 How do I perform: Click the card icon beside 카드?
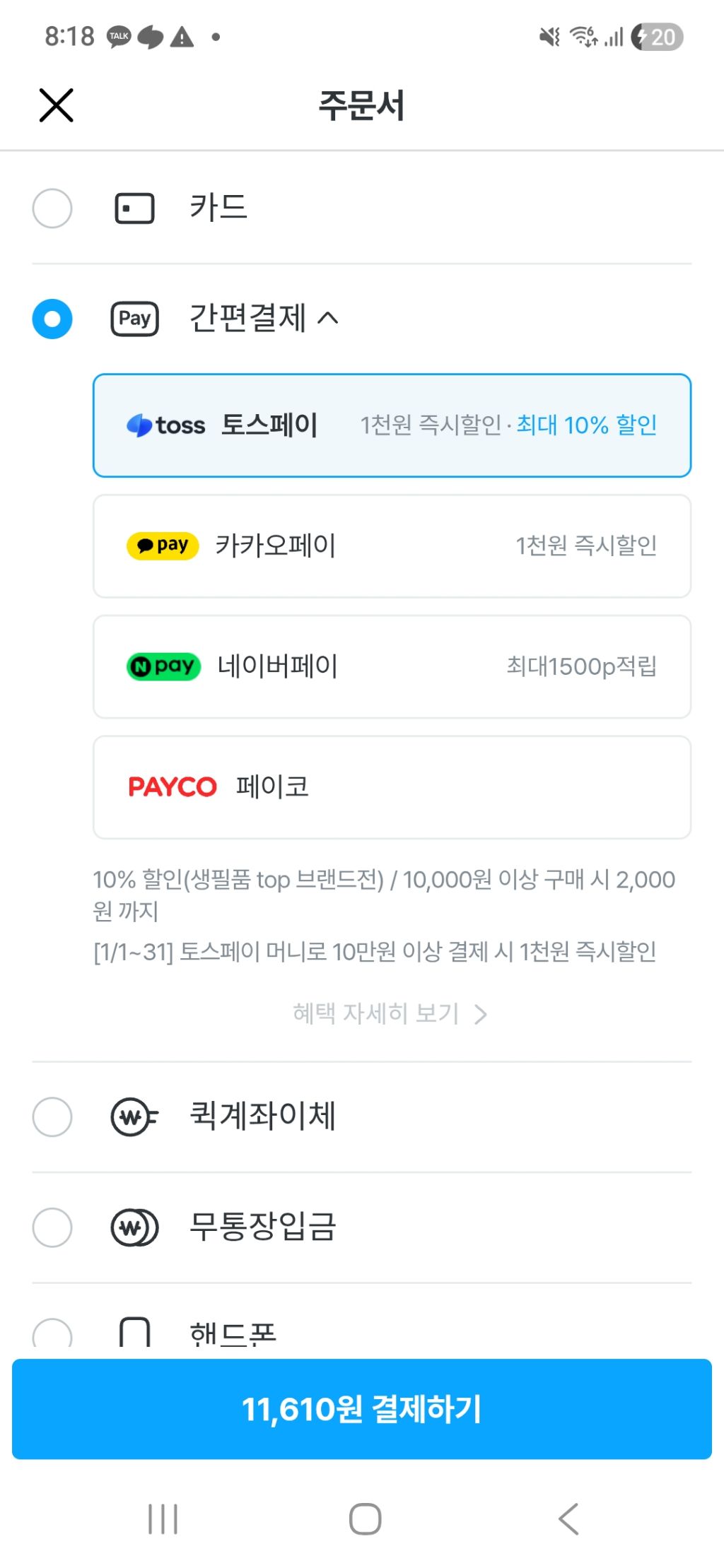(x=134, y=208)
